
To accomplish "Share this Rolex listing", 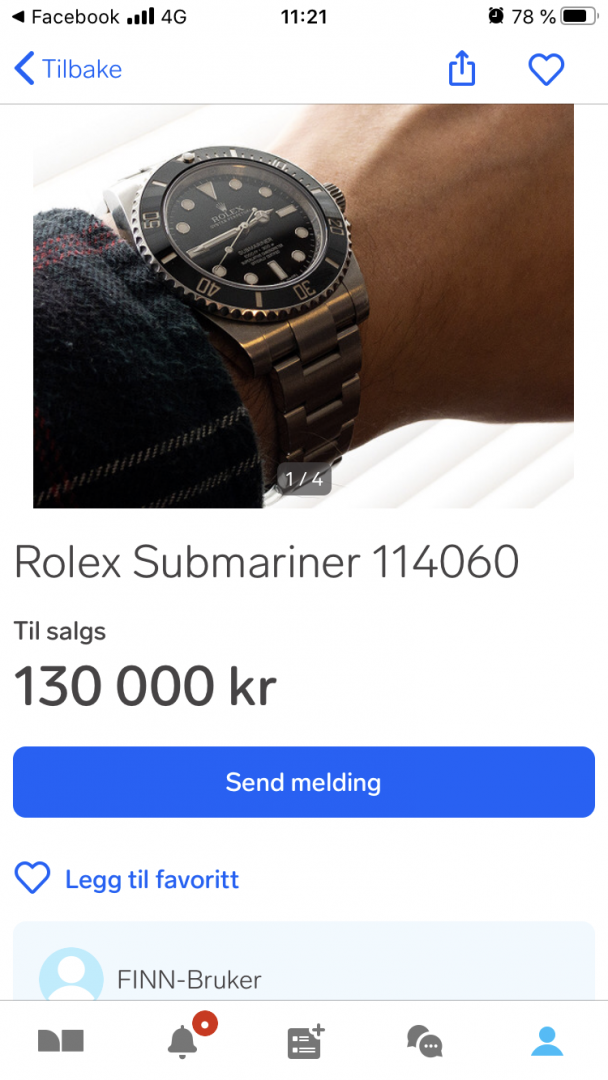I will click(x=461, y=69).
